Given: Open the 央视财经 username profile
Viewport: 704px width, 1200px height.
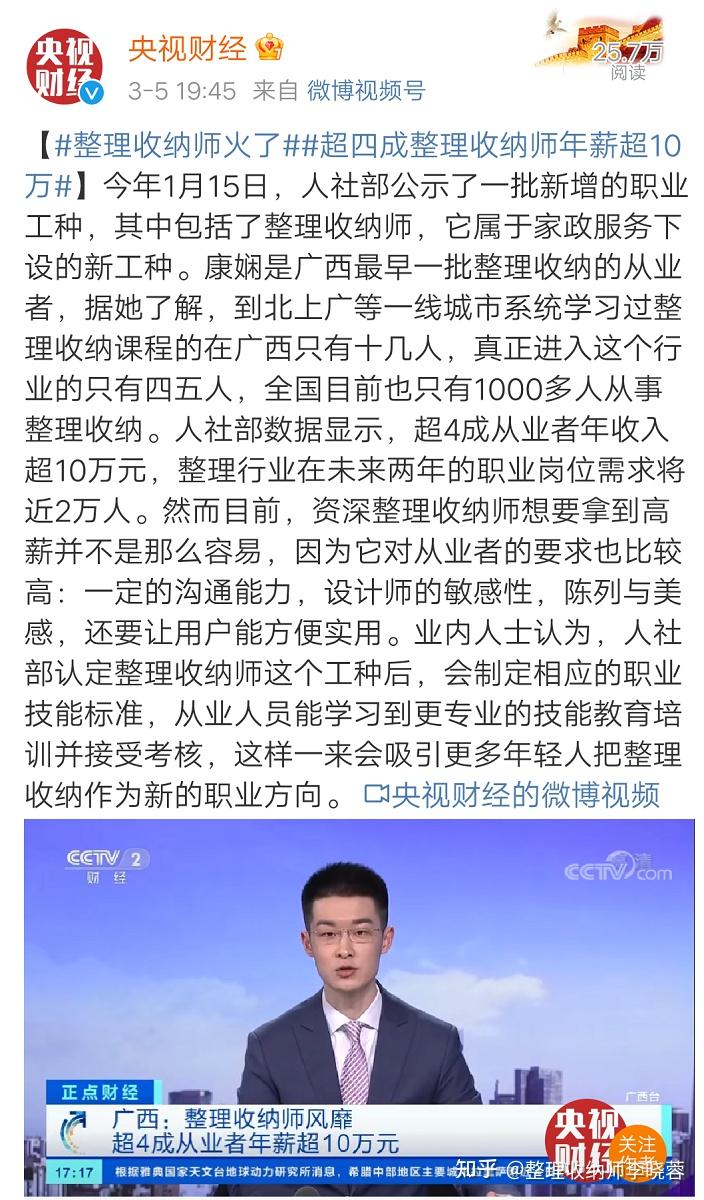Looking at the screenshot, I should [x=188, y=47].
